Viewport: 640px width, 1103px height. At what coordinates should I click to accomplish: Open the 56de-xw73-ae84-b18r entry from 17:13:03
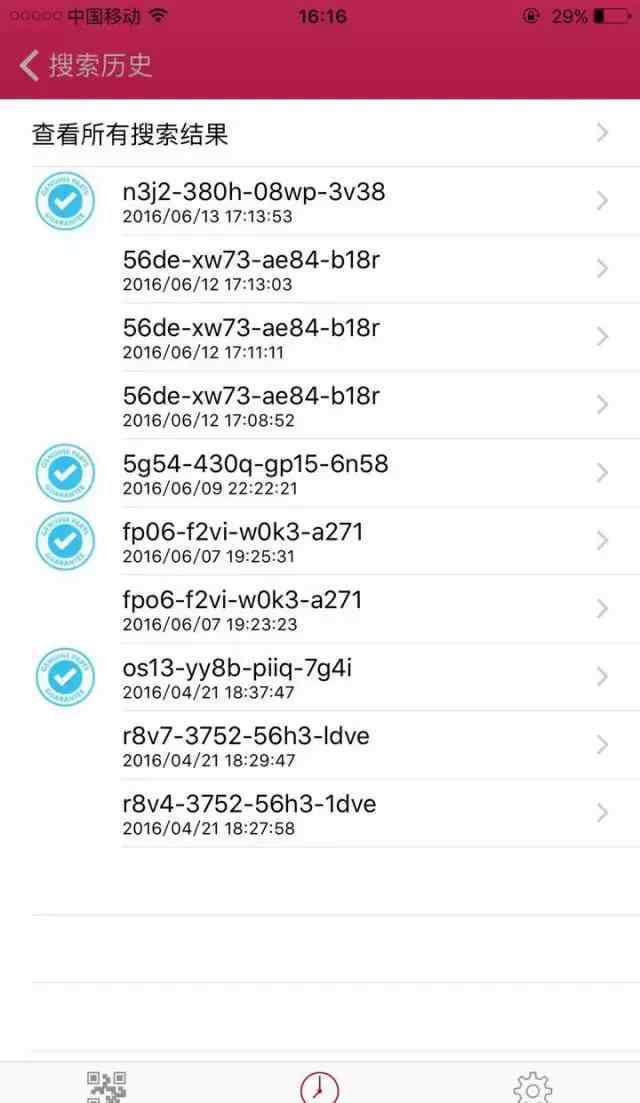point(320,269)
